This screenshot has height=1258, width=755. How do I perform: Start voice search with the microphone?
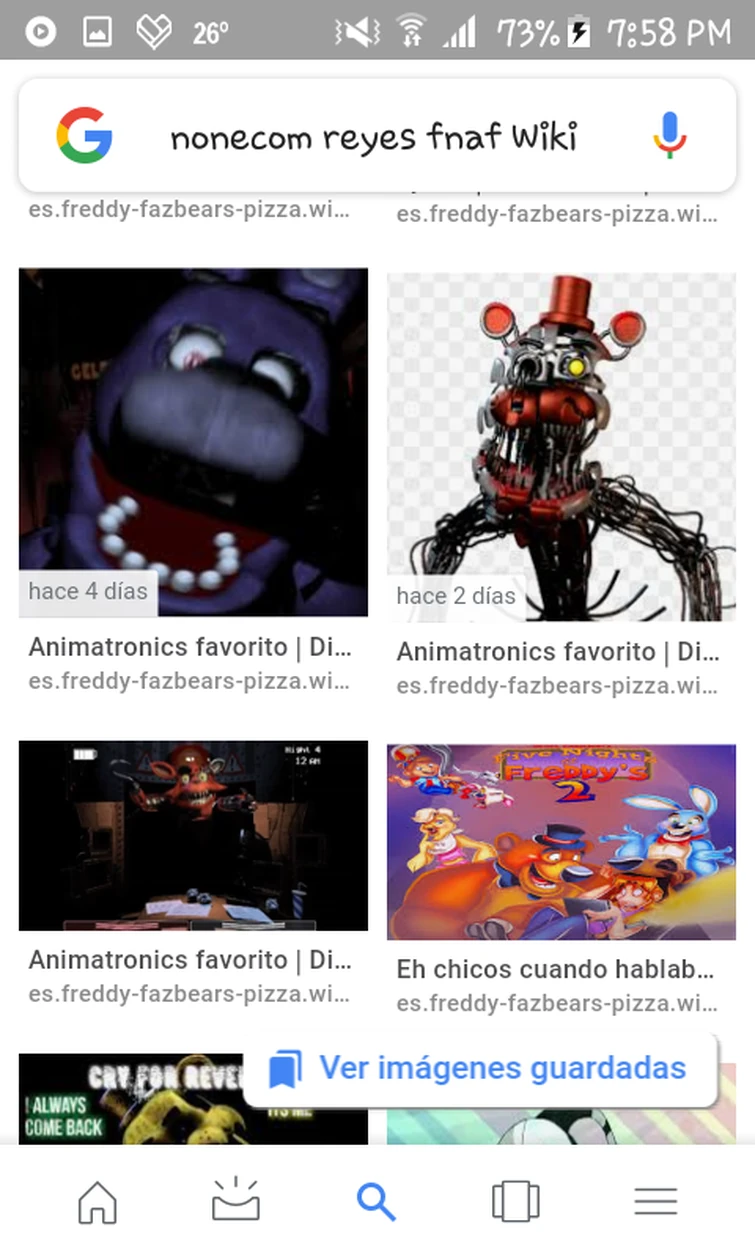coord(669,136)
